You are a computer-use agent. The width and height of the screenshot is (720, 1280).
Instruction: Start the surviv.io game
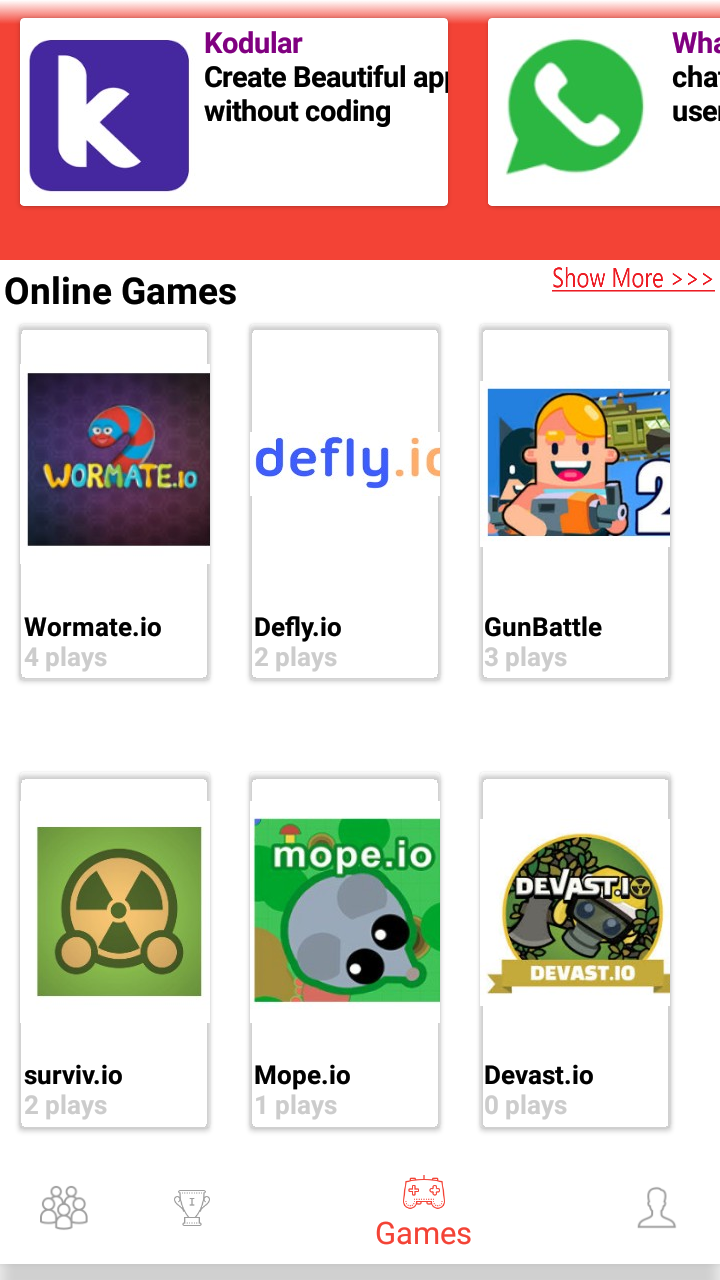[x=114, y=953]
